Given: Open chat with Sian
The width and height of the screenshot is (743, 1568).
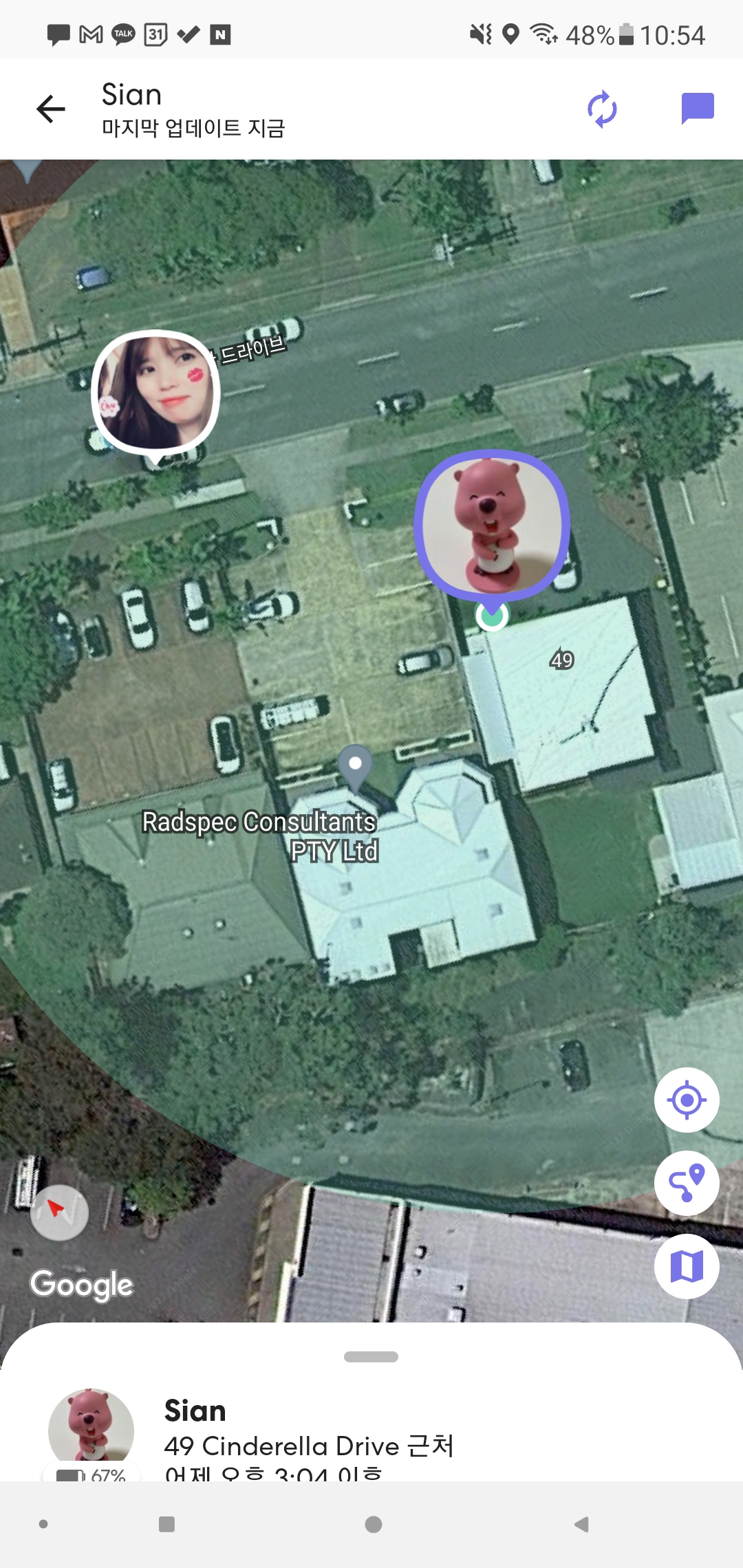Looking at the screenshot, I should click(697, 109).
